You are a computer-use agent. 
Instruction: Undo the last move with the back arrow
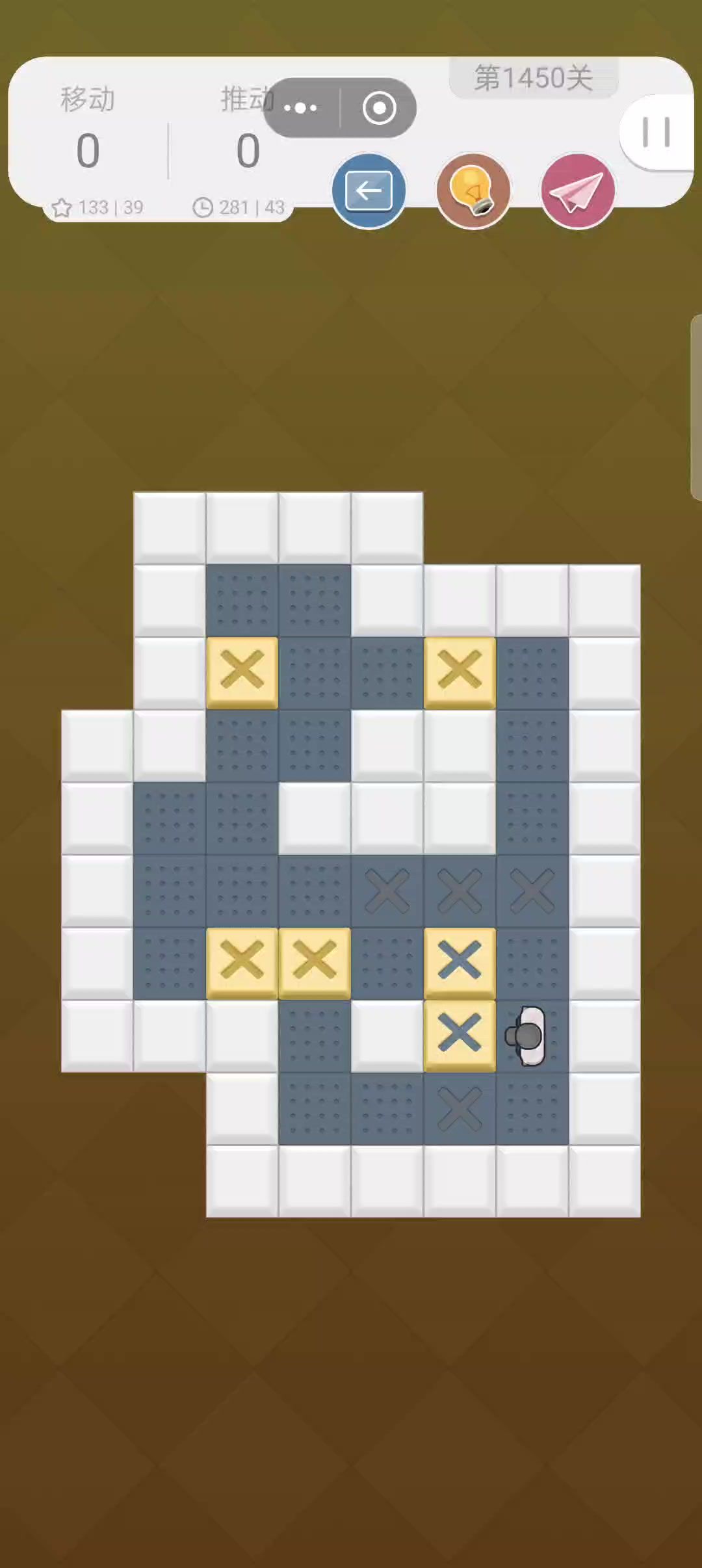click(x=369, y=191)
